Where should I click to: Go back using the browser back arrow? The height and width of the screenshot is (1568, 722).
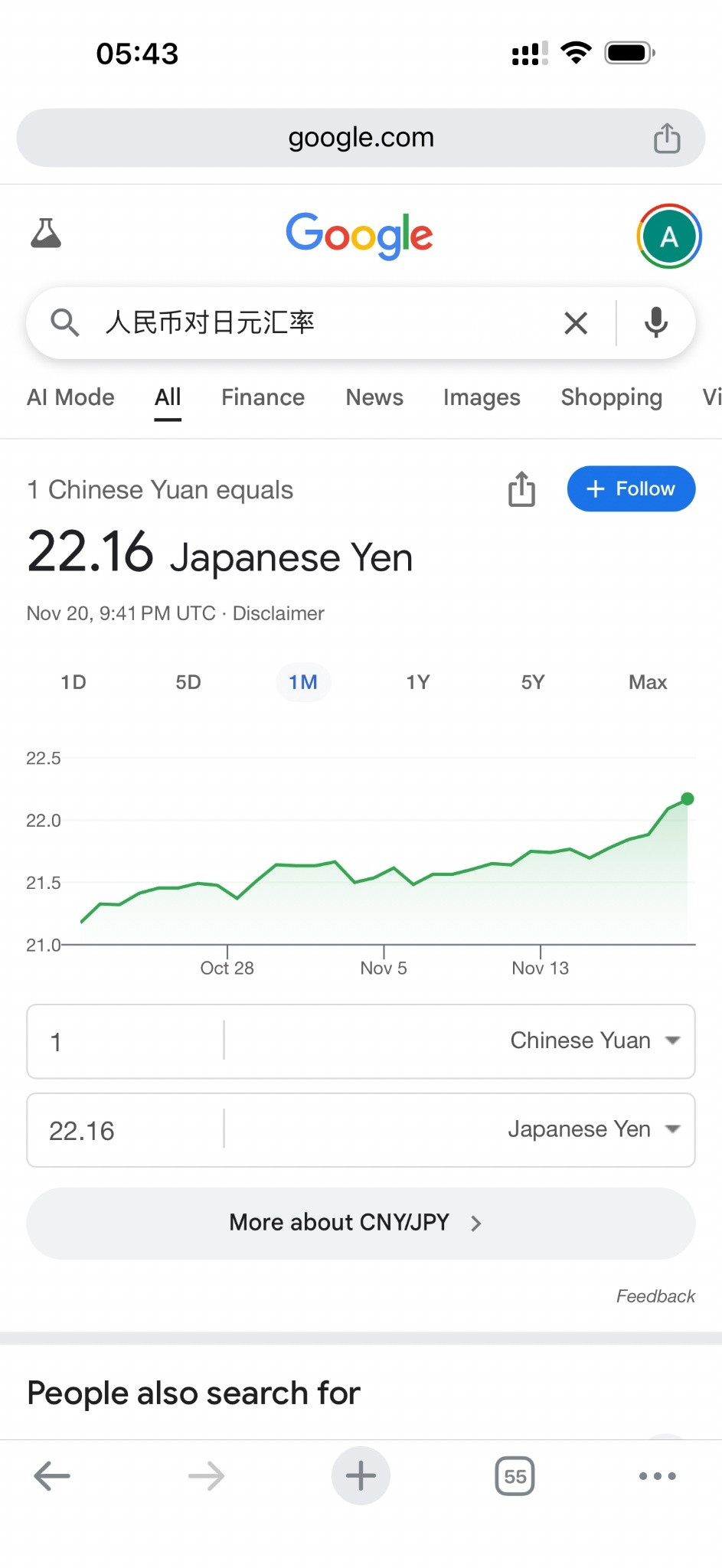51,1475
